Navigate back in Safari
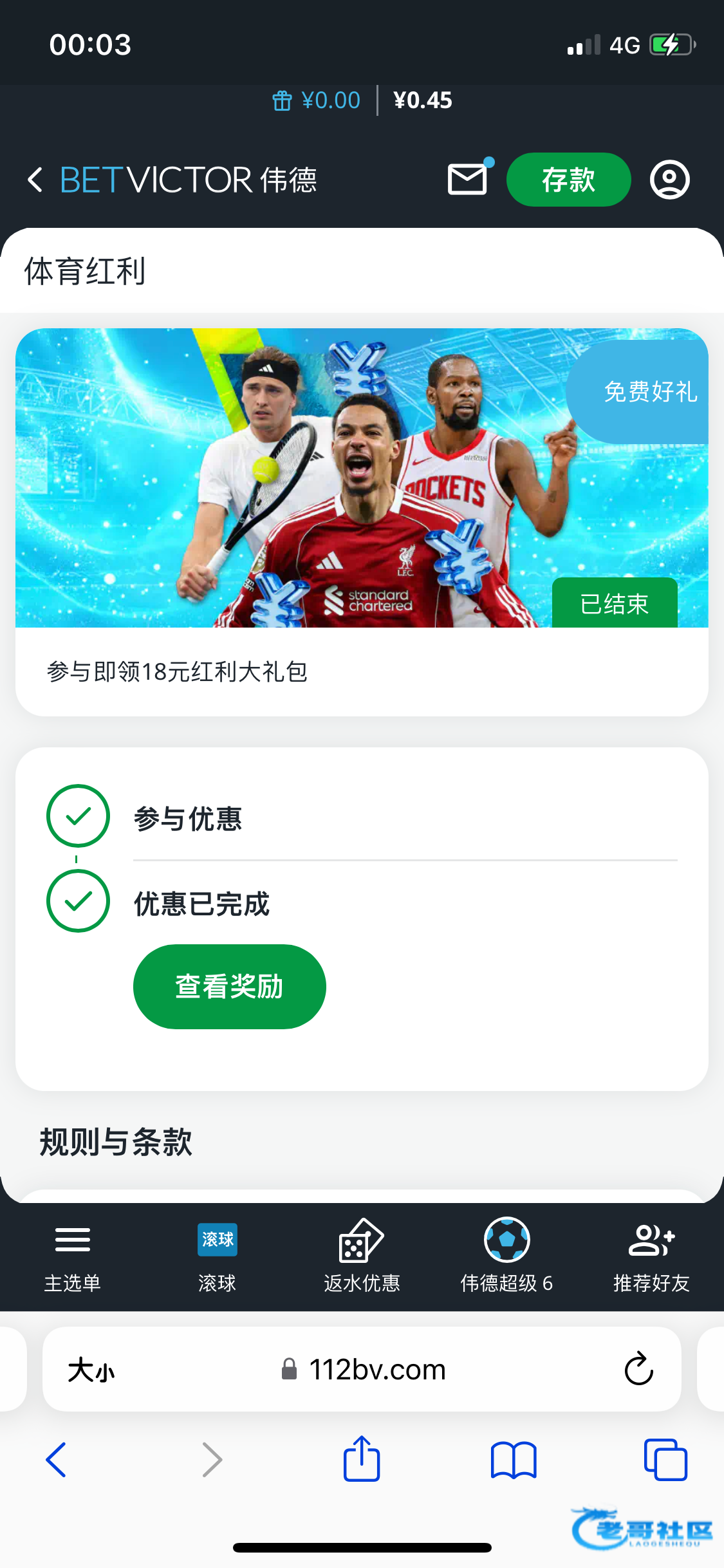Image resolution: width=724 pixels, height=1568 pixels. point(57,1459)
